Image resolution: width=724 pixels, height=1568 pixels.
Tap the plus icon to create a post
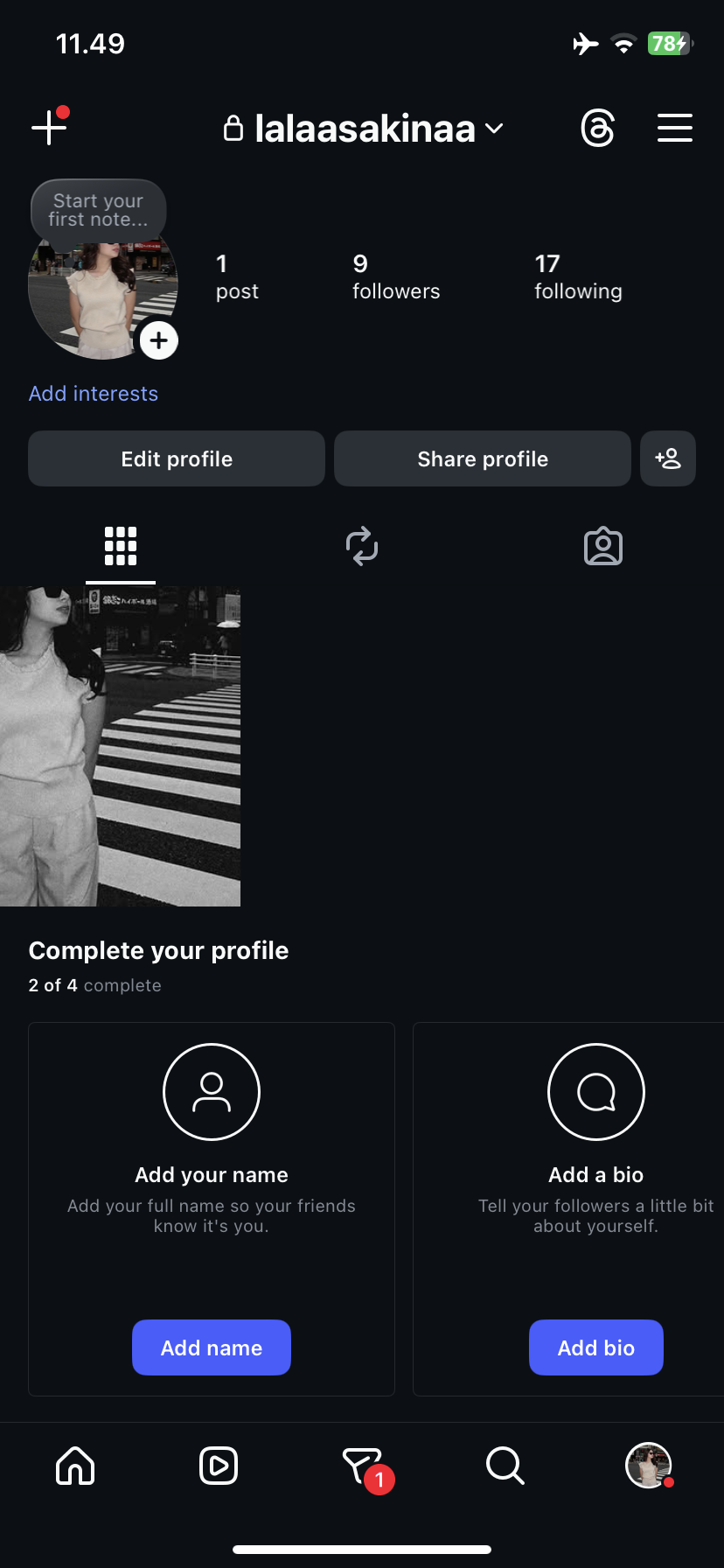50,128
